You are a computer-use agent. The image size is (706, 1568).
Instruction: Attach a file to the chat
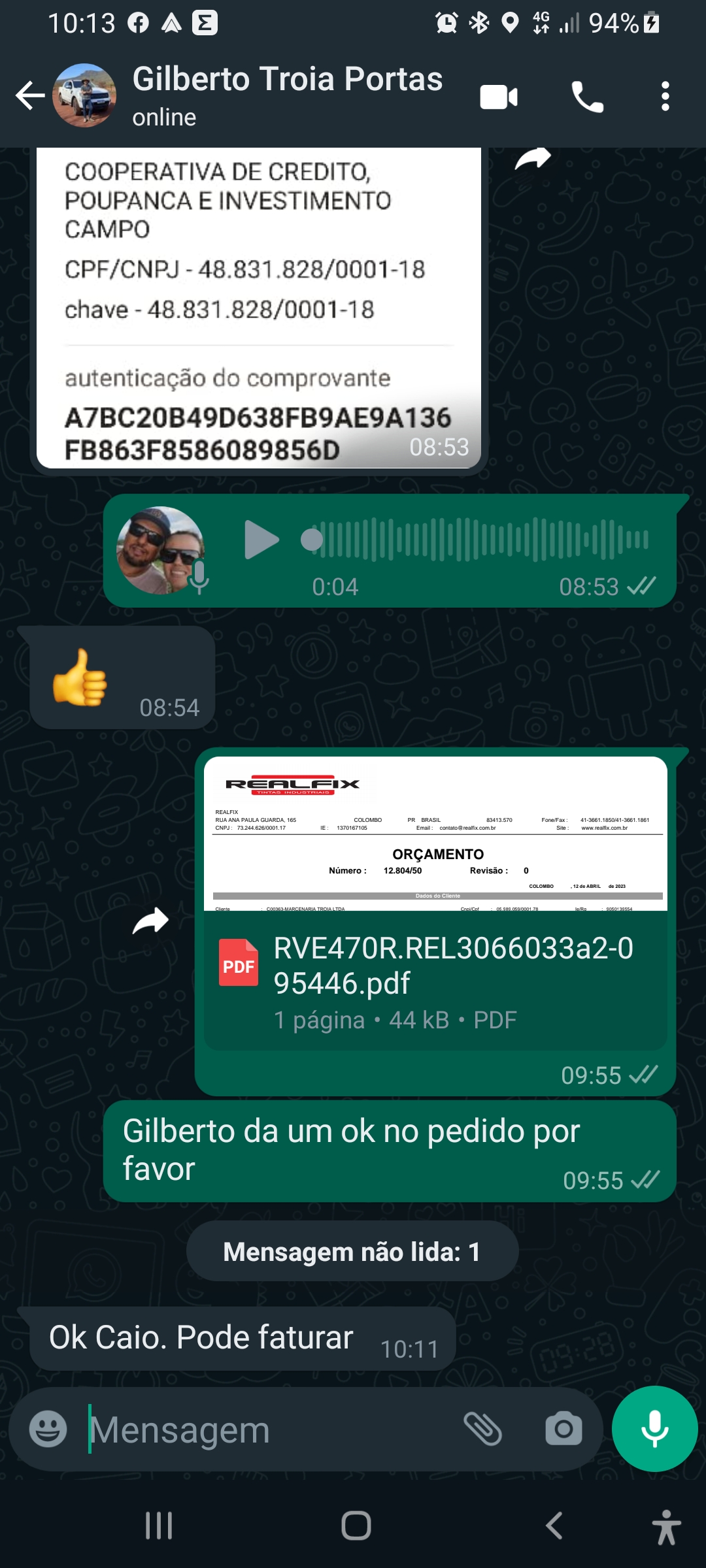pyautogui.click(x=482, y=1429)
